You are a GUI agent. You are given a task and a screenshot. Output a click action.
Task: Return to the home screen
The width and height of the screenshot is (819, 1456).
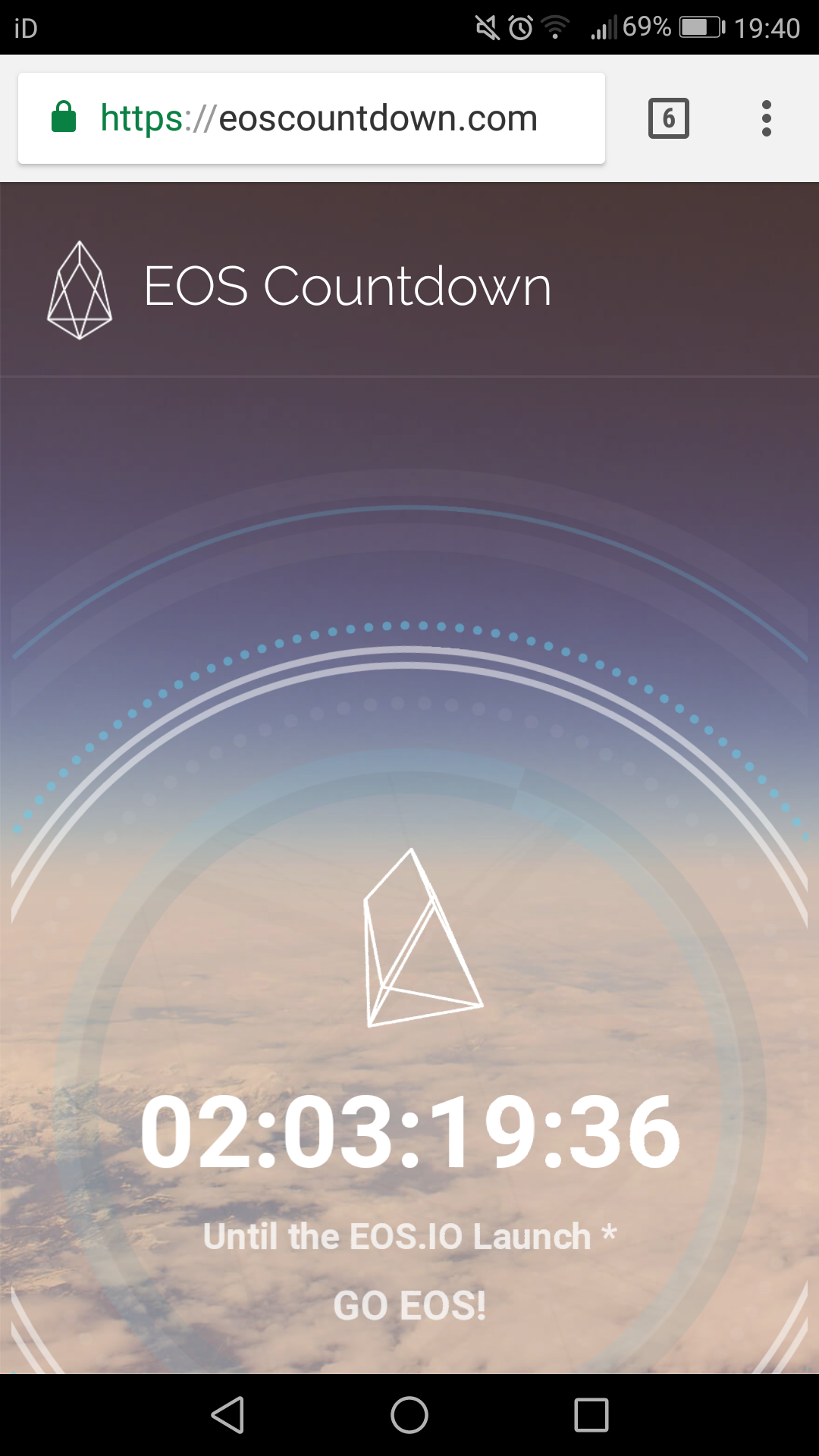(409, 1415)
